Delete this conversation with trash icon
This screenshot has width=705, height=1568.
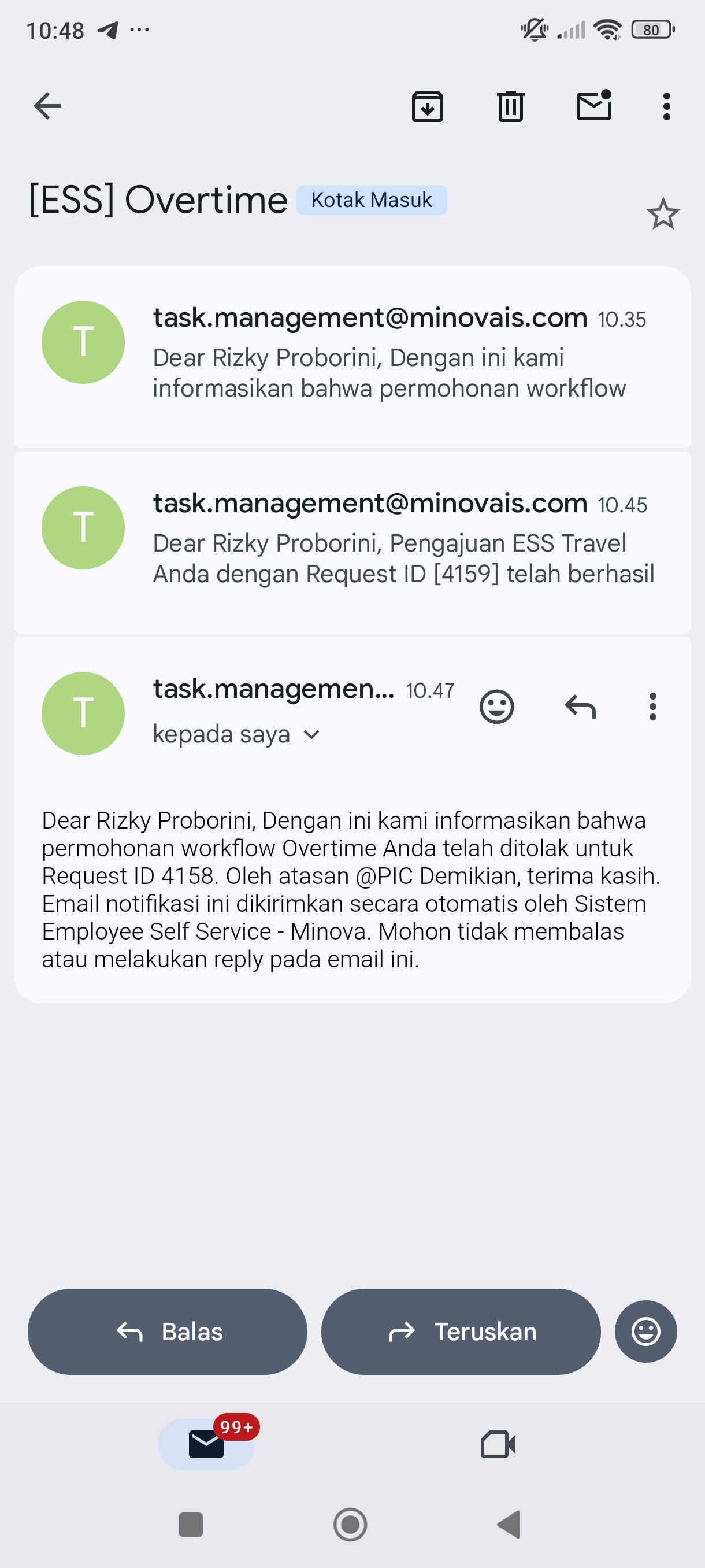coord(510,106)
